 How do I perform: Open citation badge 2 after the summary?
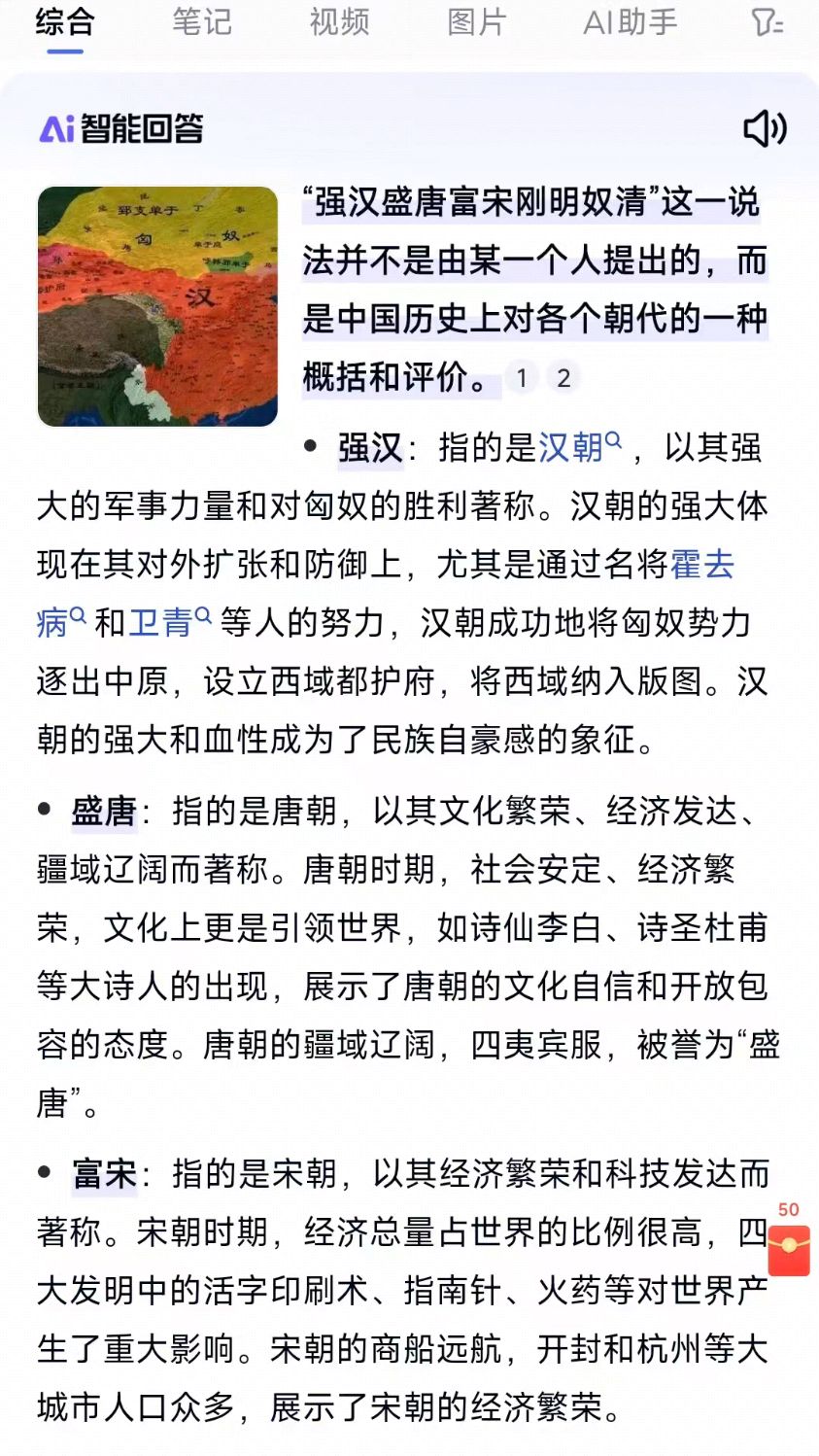click(563, 378)
